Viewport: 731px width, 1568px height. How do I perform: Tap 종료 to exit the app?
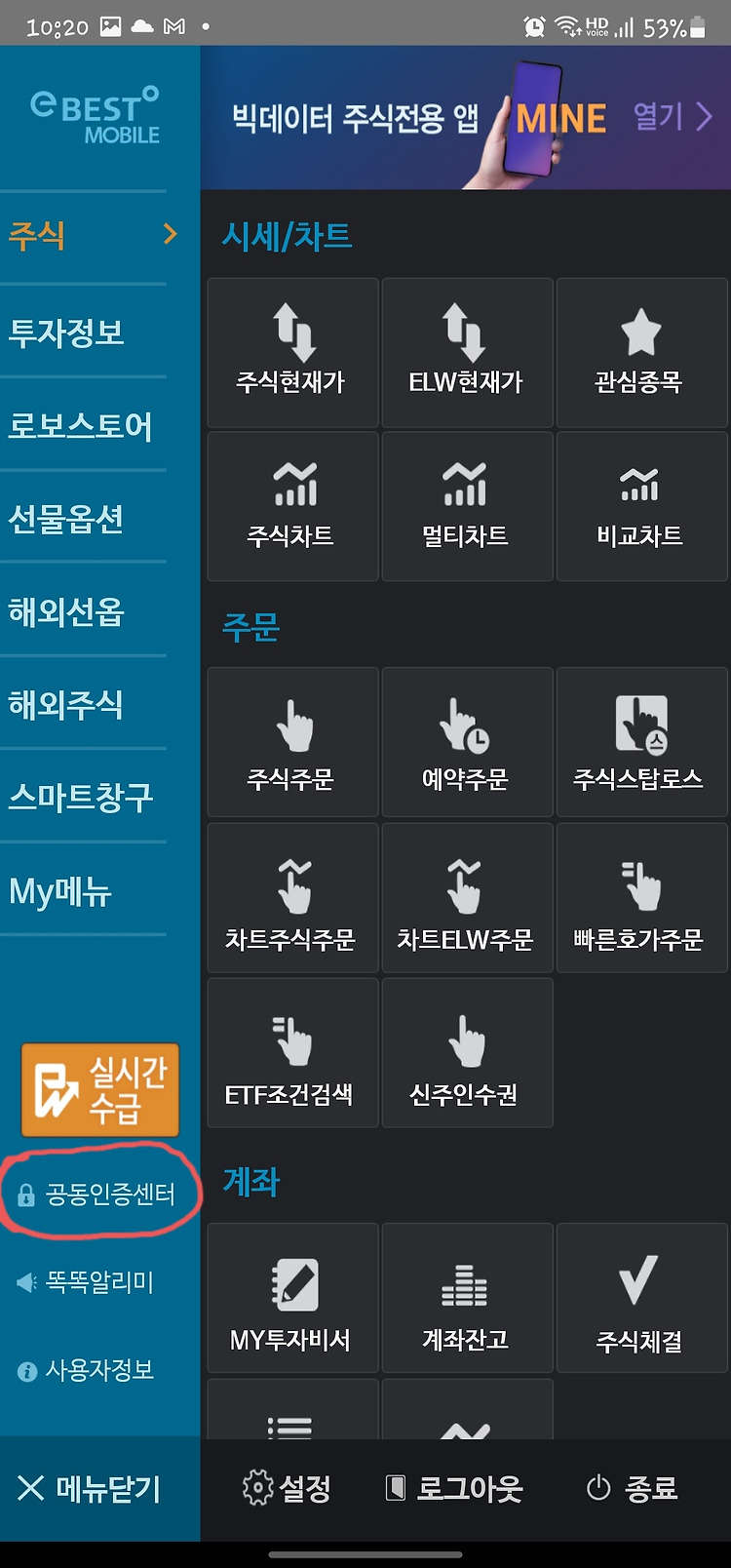632,1488
